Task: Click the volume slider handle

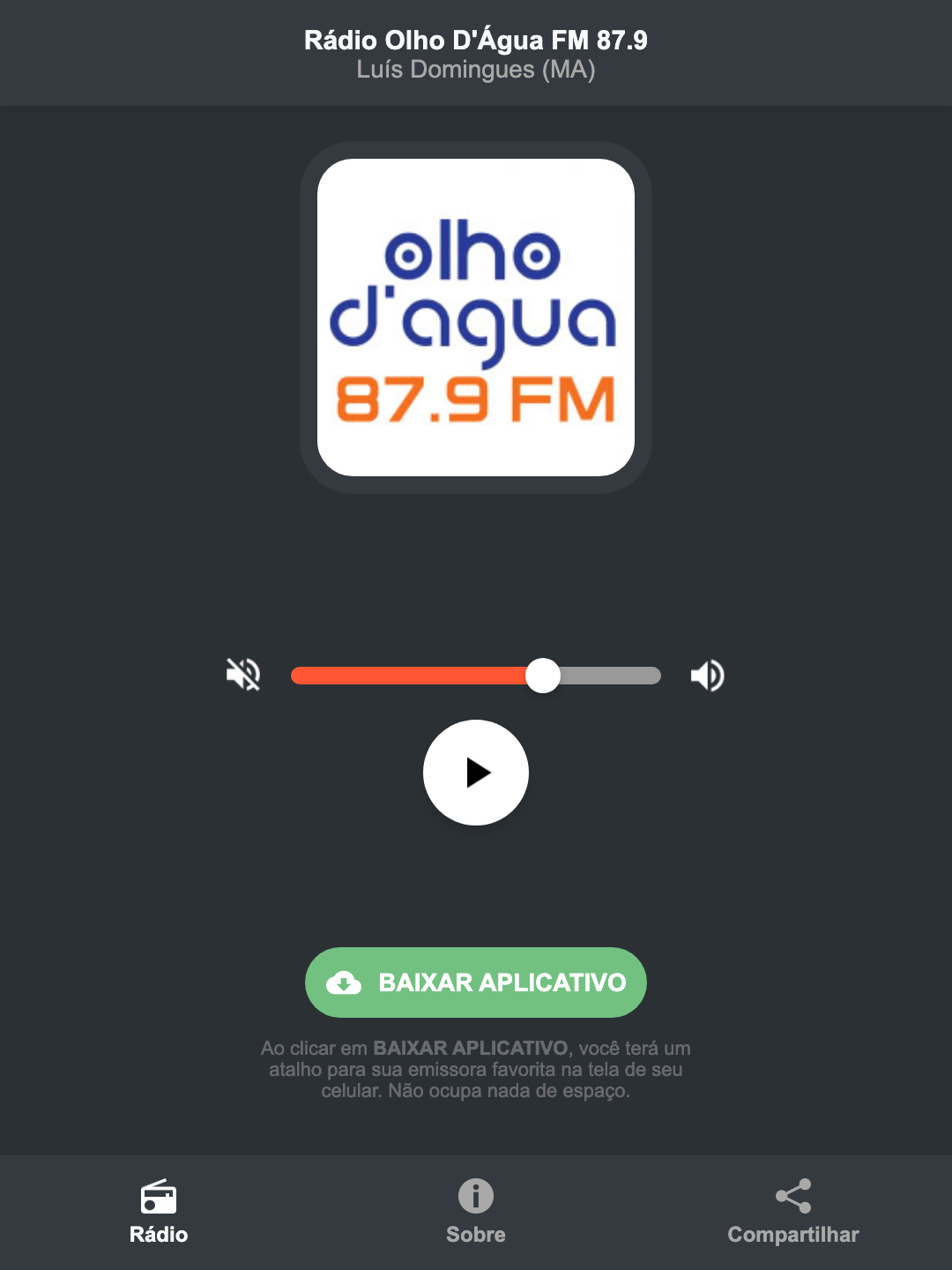Action: pos(543,675)
